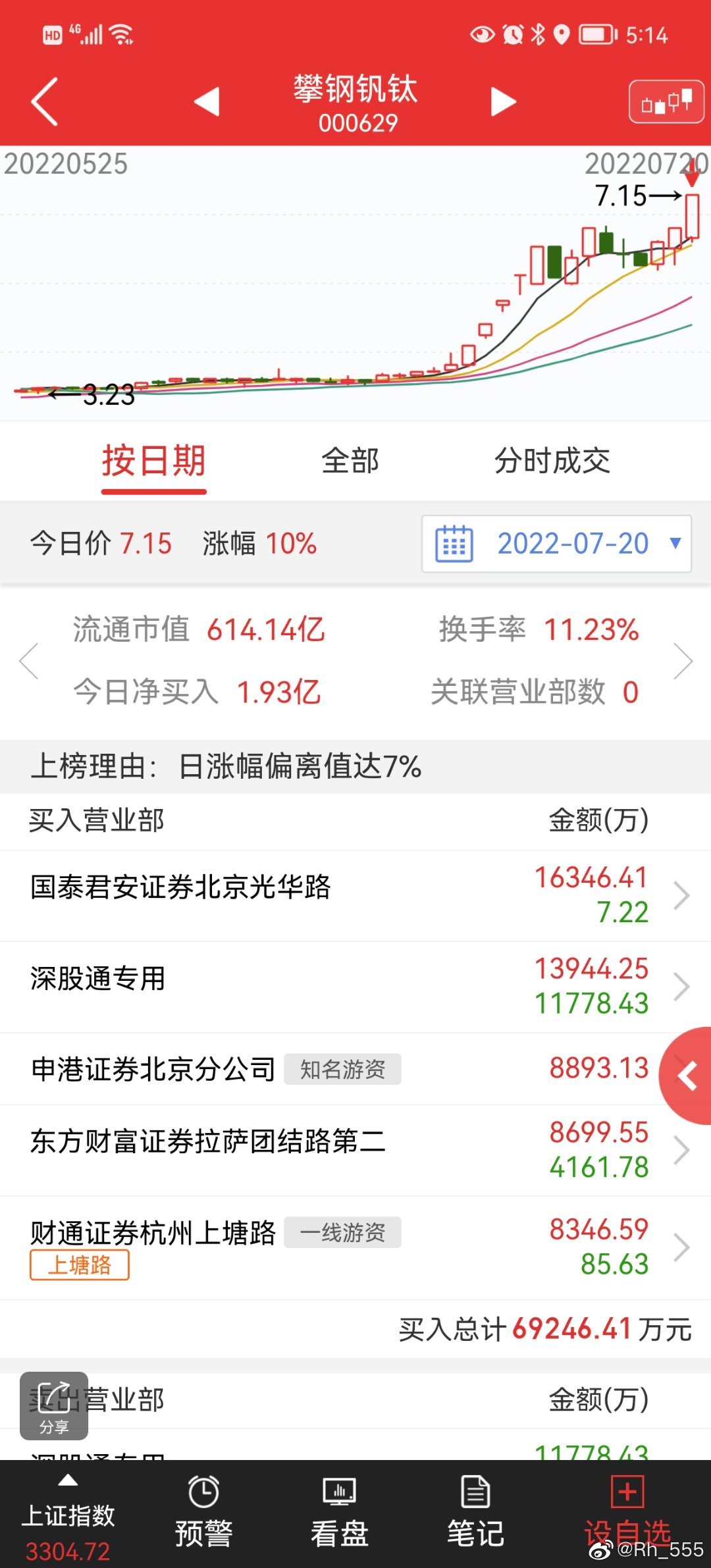Open 财通证券杭州上塘路 details
The width and height of the screenshot is (711, 1568).
coord(355,1247)
